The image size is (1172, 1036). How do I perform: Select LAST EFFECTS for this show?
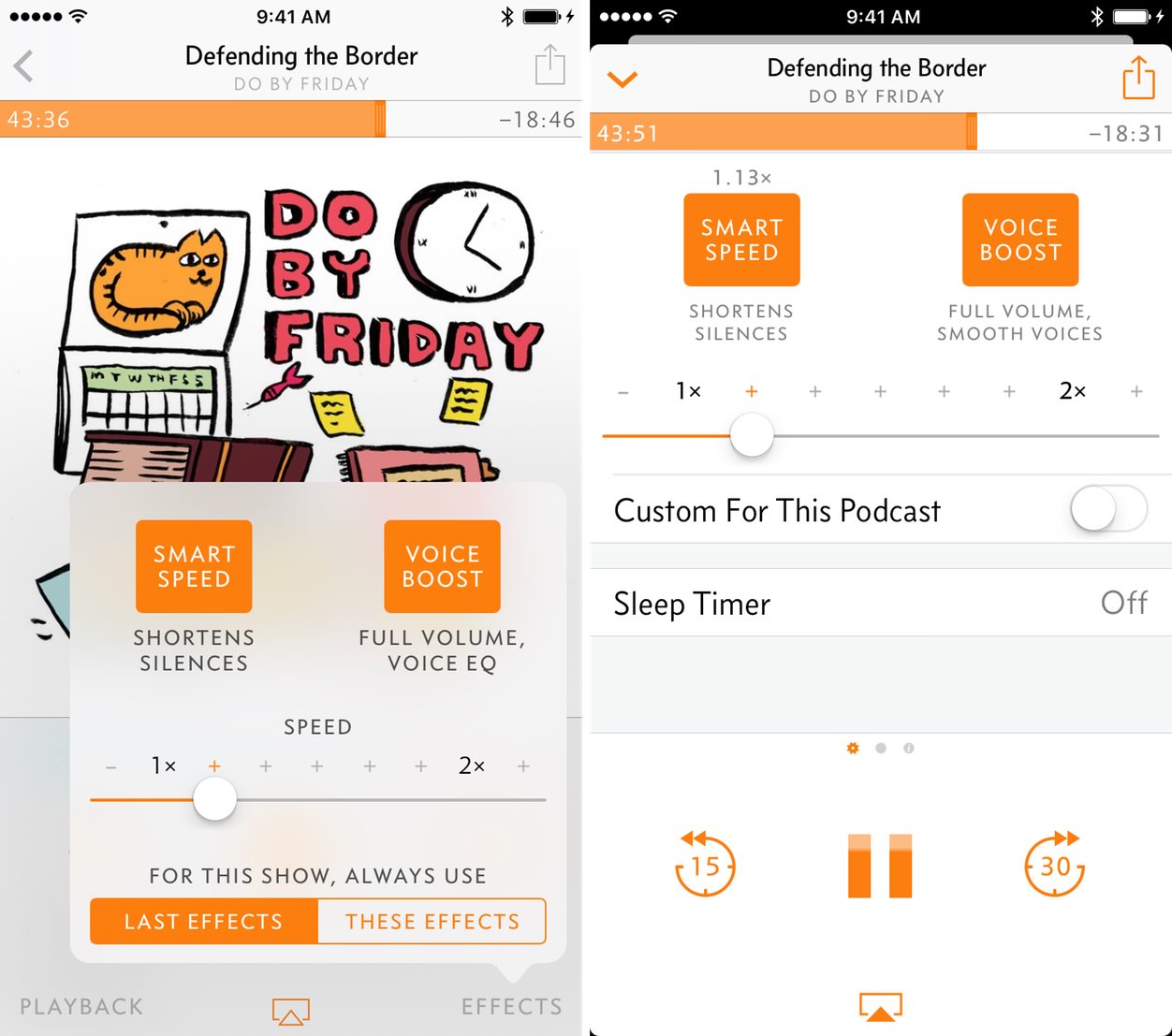coord(204,922)
